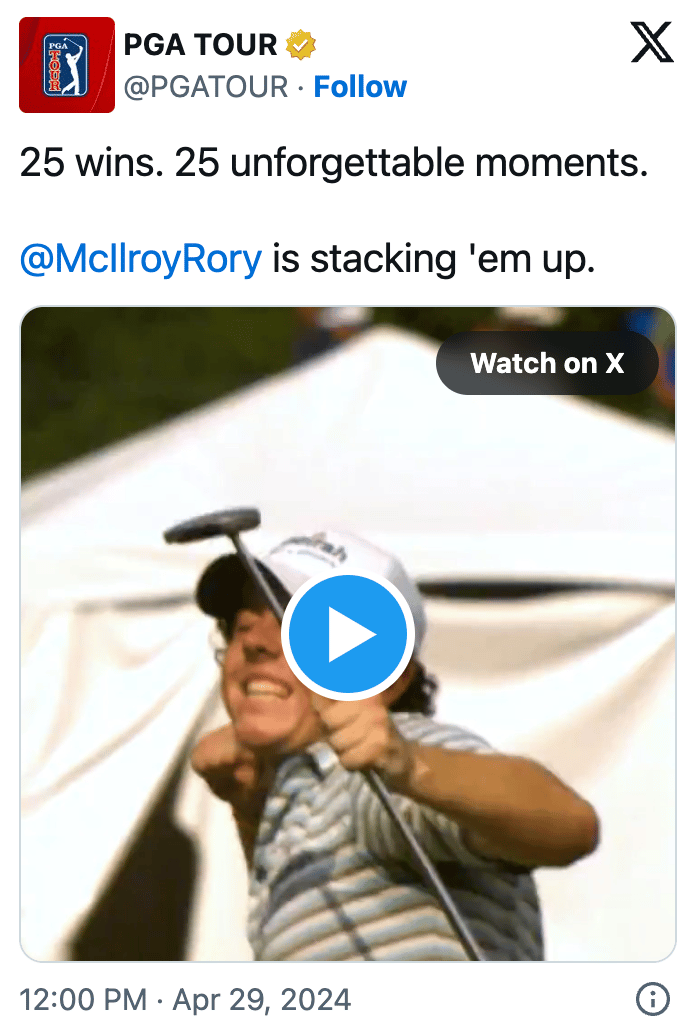Open the PGA TOUR profile avatar
The height and width of the screenshot is (1034, 694).
pos(67,65)
